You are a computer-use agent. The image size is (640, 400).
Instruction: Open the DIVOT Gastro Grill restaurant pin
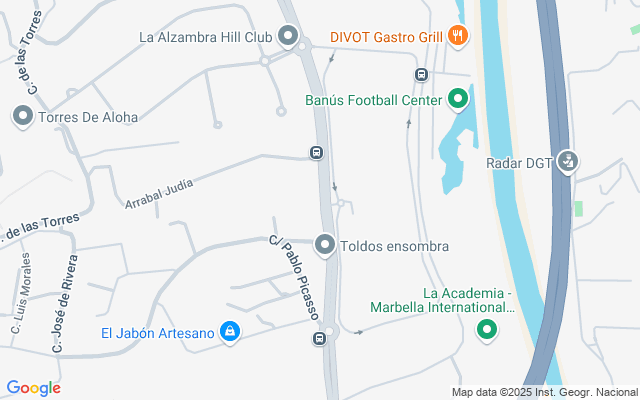(x=458, y=37)
